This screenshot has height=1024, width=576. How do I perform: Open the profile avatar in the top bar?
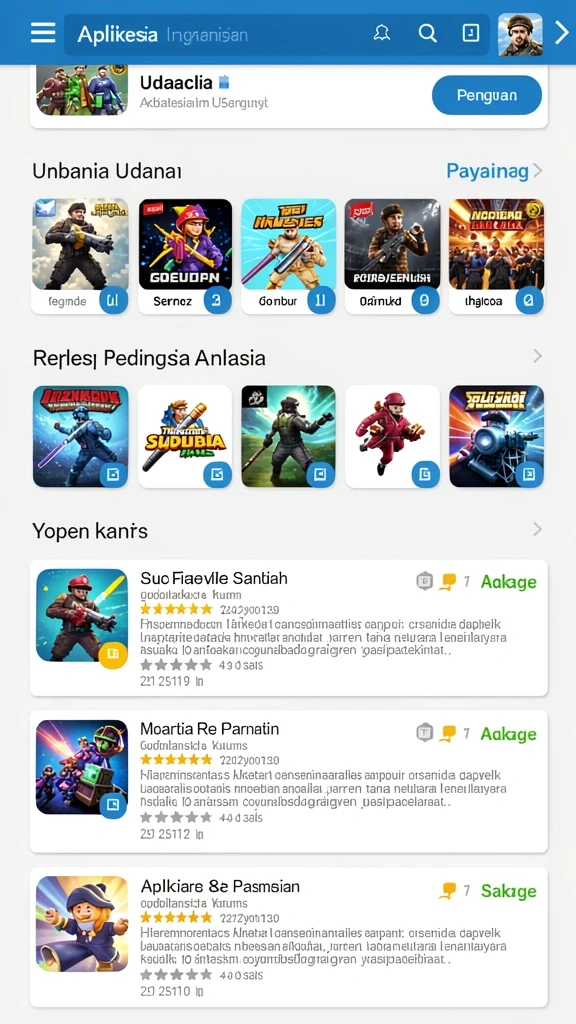coord(520,34)
